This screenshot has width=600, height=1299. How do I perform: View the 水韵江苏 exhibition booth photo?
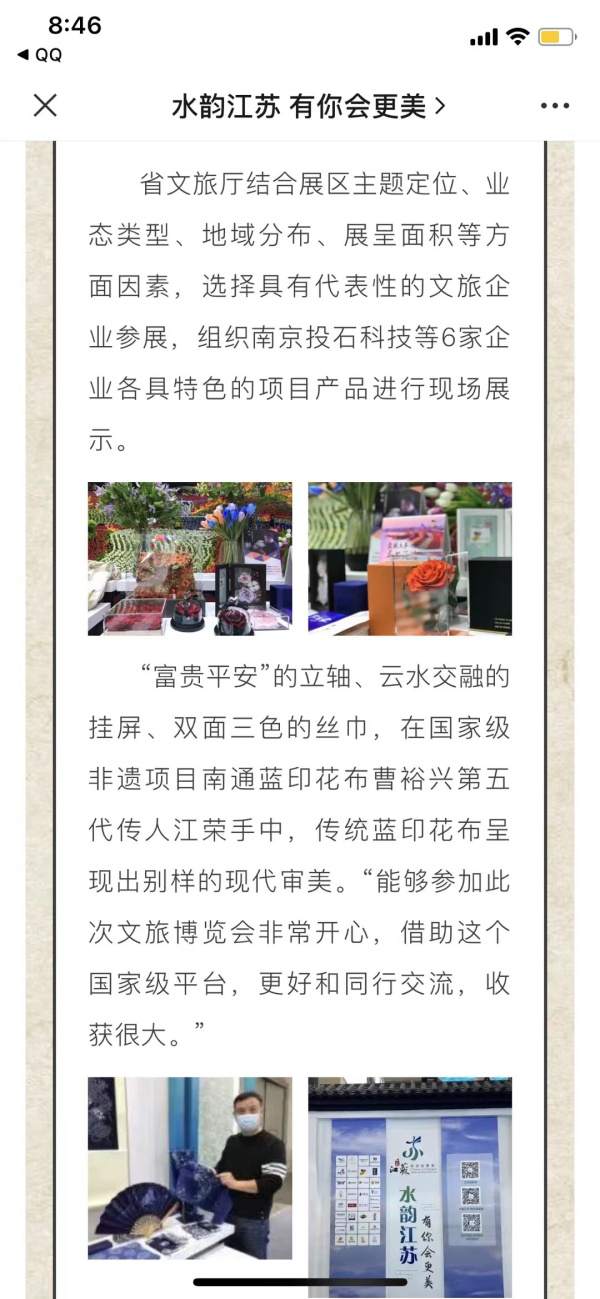click(x=410, y=1170)
